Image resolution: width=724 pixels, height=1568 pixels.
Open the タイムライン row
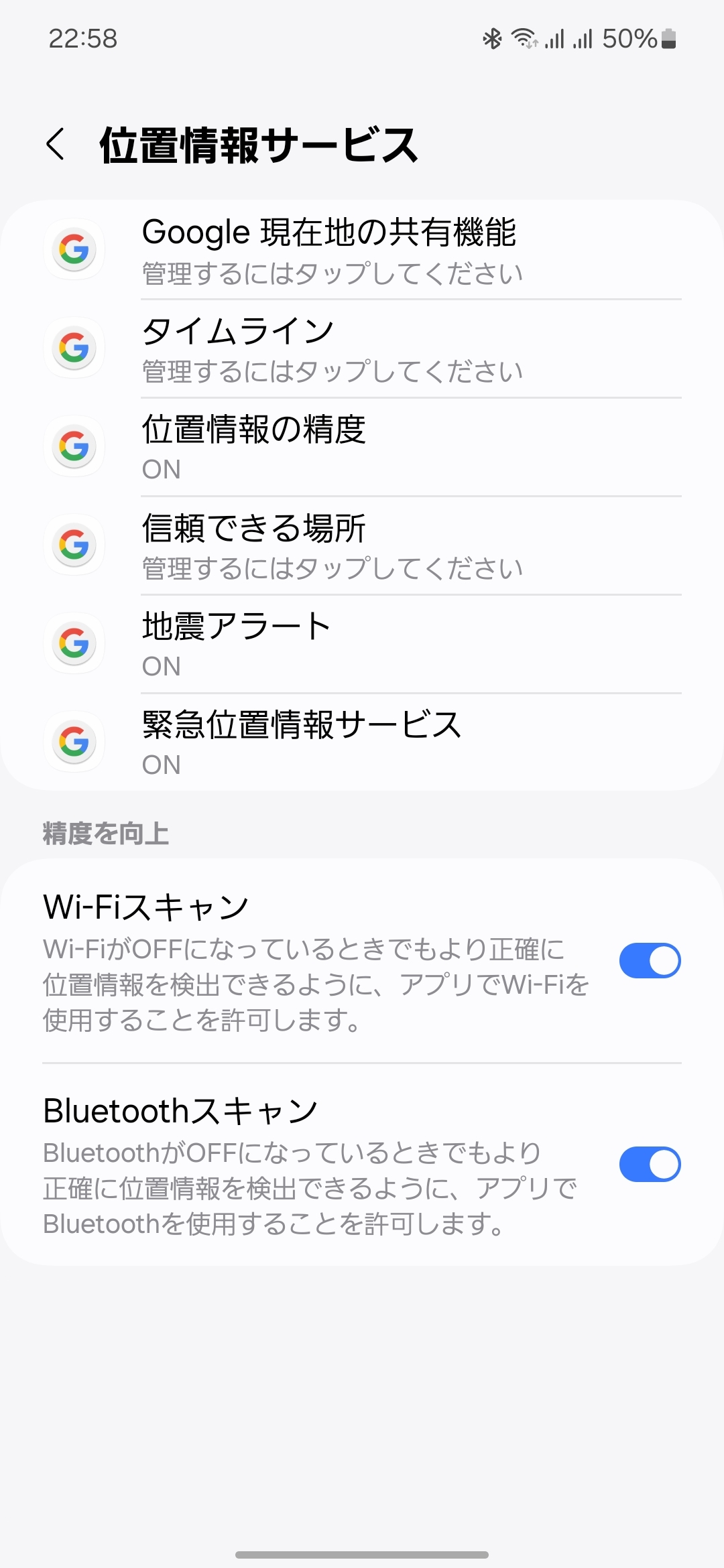click(362, 348)
